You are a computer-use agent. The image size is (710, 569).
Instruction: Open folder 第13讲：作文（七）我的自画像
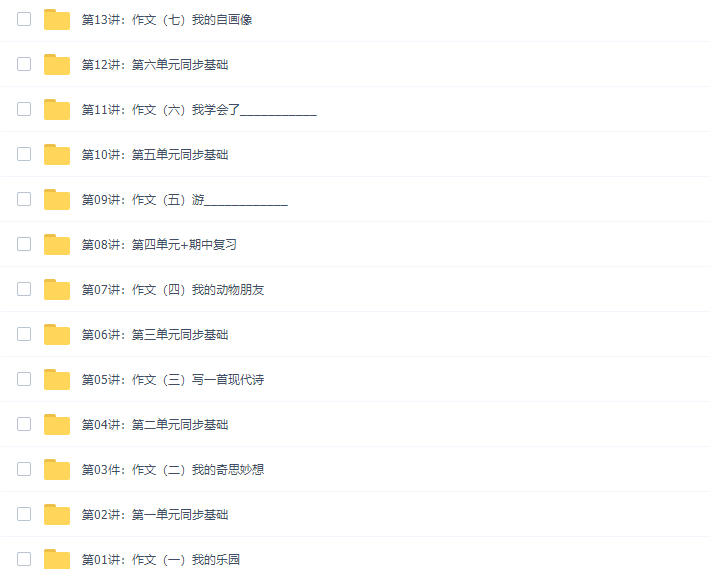[x=166, y=20]
